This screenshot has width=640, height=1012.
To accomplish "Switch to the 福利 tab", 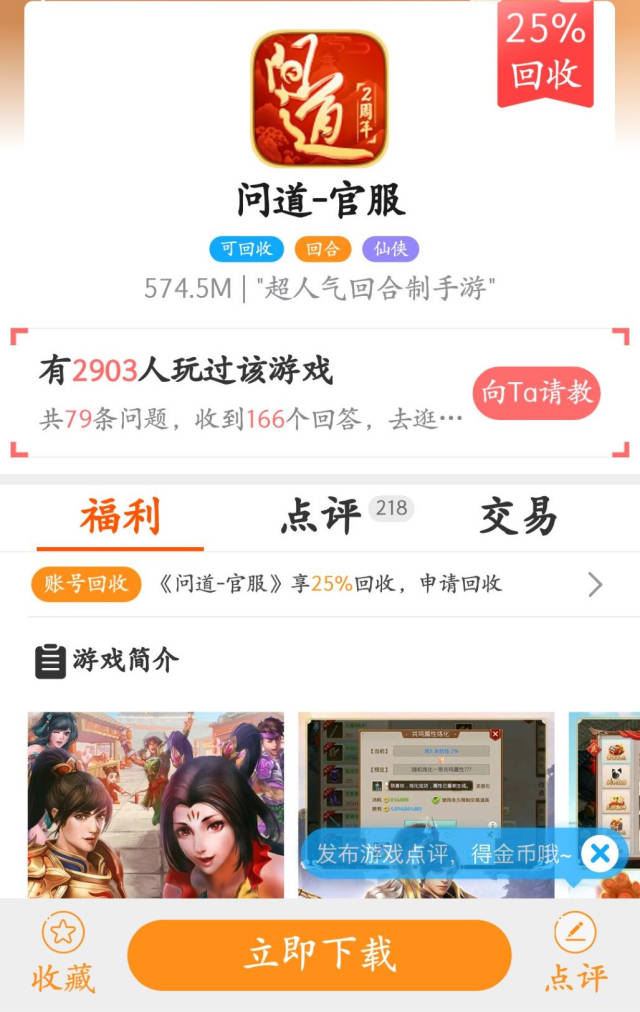I will pos(120,517).
